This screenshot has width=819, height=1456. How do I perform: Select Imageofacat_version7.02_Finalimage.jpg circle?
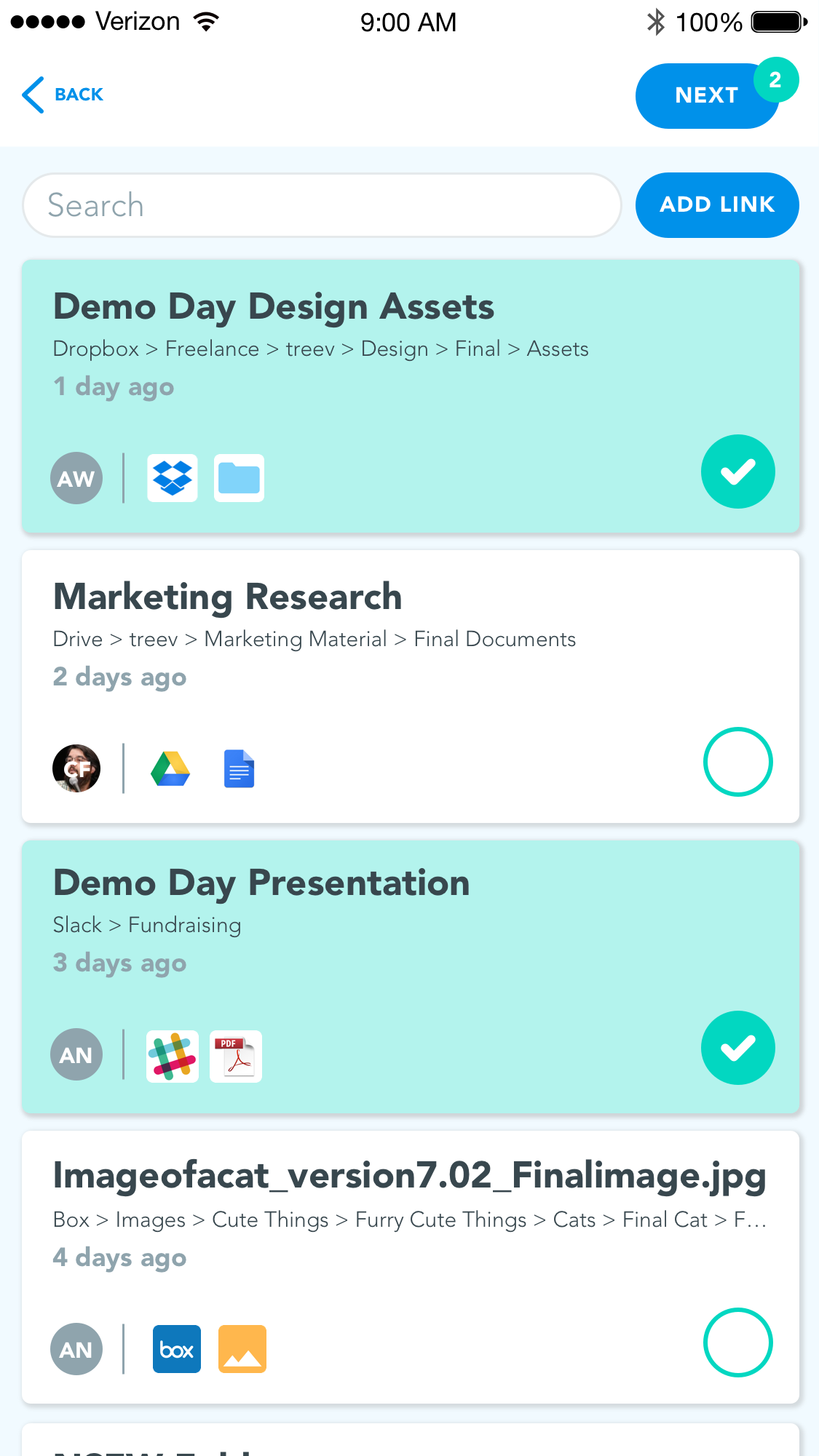click(x=737, y=1342)
